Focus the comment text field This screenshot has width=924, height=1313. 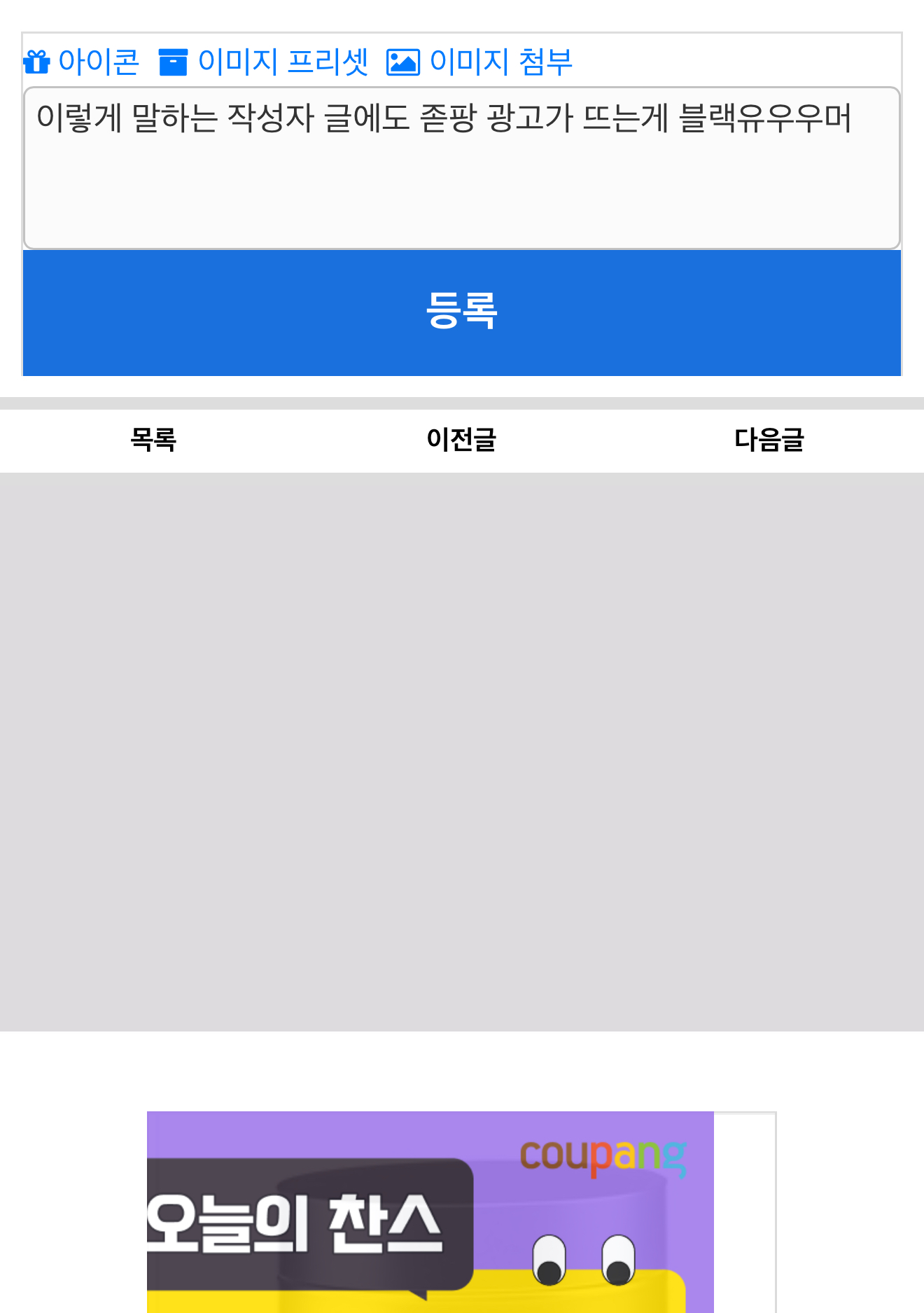coord(461,168)
